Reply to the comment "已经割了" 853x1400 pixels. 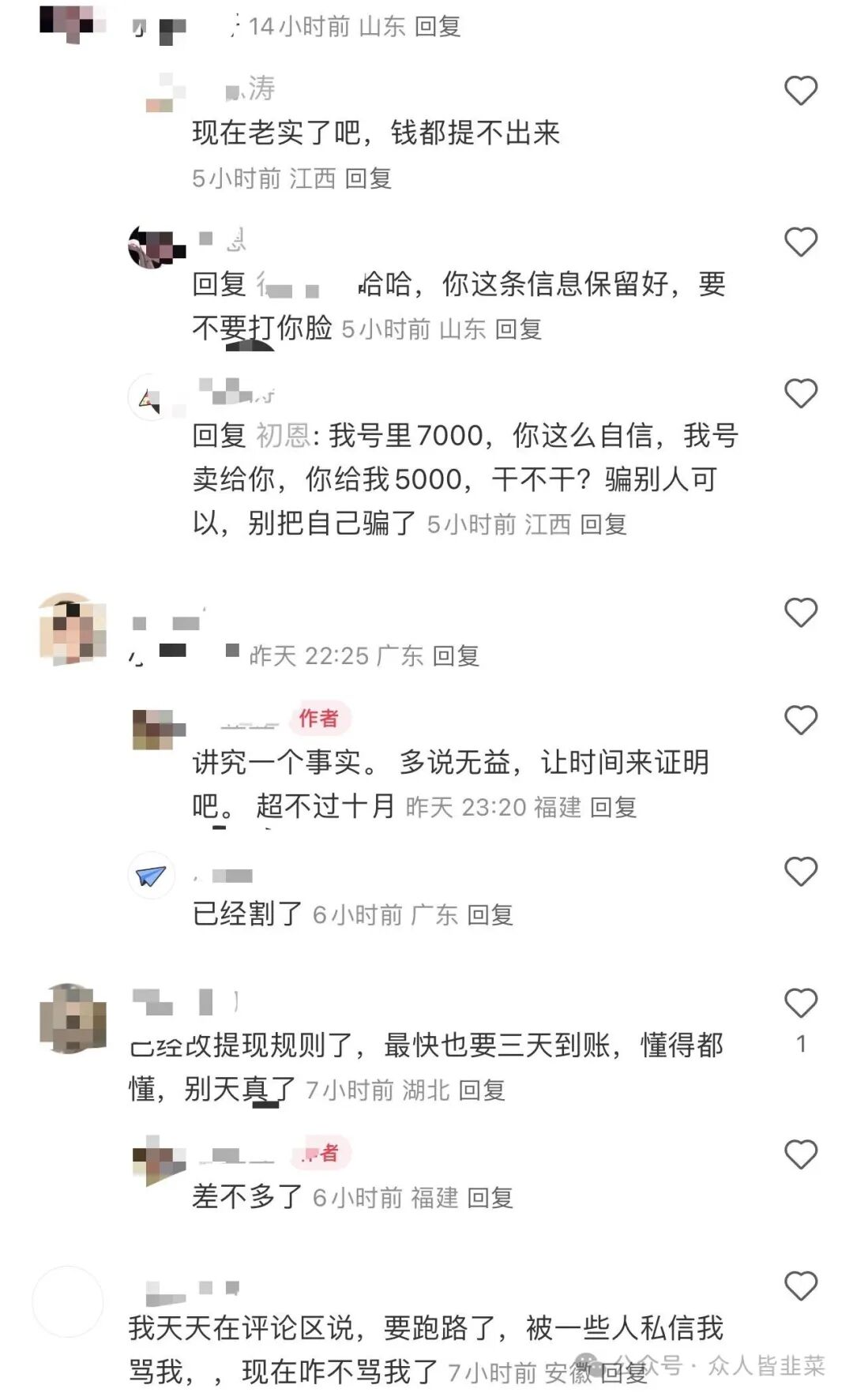[490, 915]
